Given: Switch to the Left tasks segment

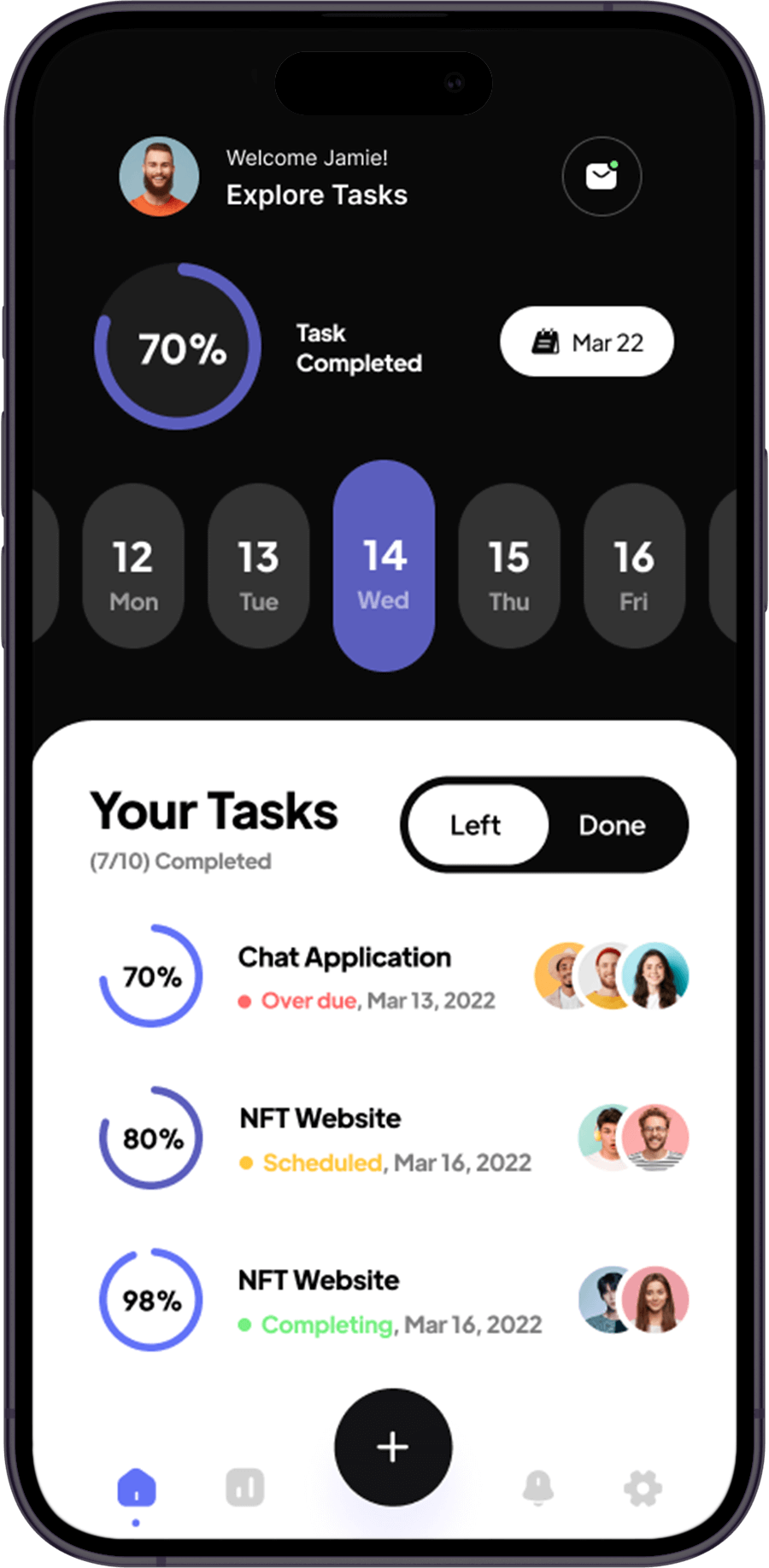Looking at the screenshot, I should click(477, 825).
